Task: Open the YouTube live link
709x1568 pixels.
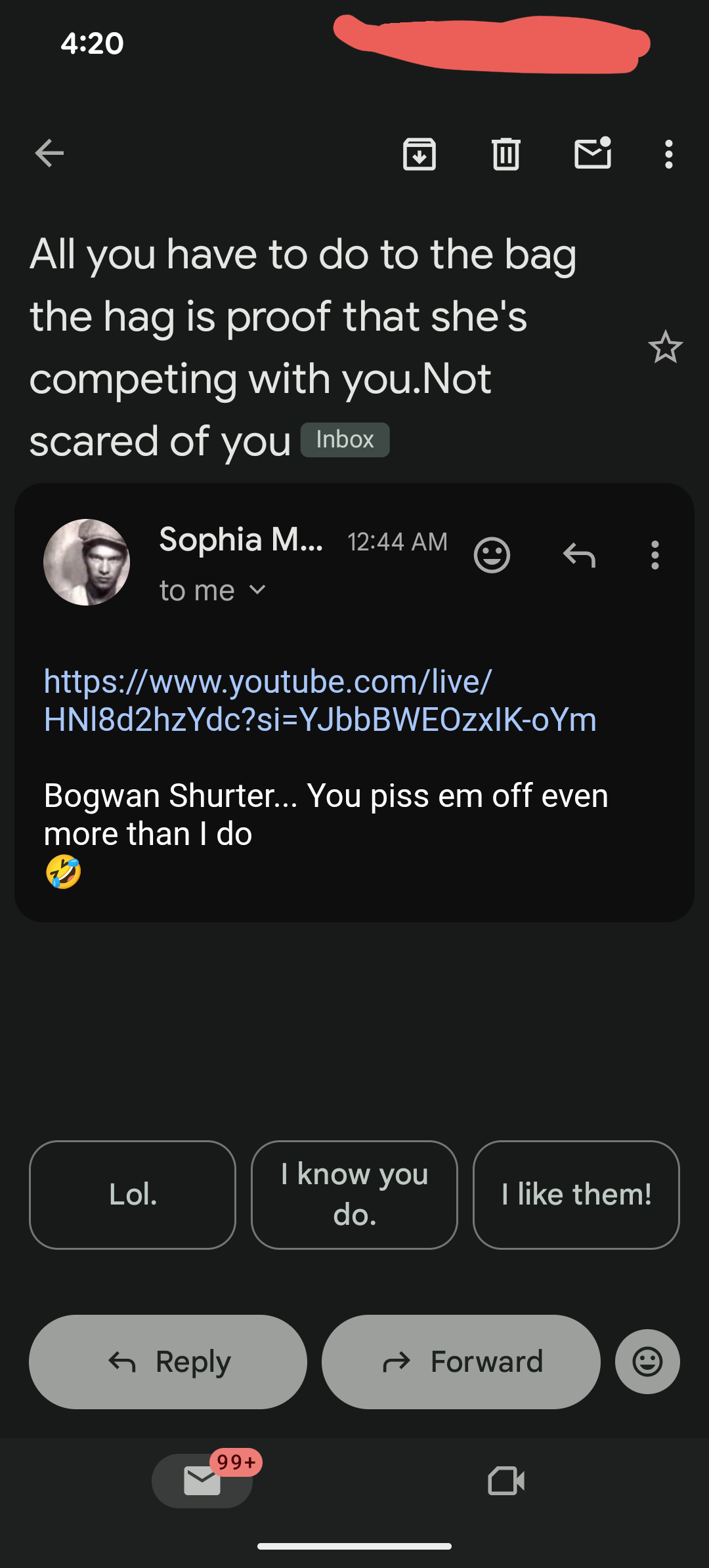Action: coord(320,701)
